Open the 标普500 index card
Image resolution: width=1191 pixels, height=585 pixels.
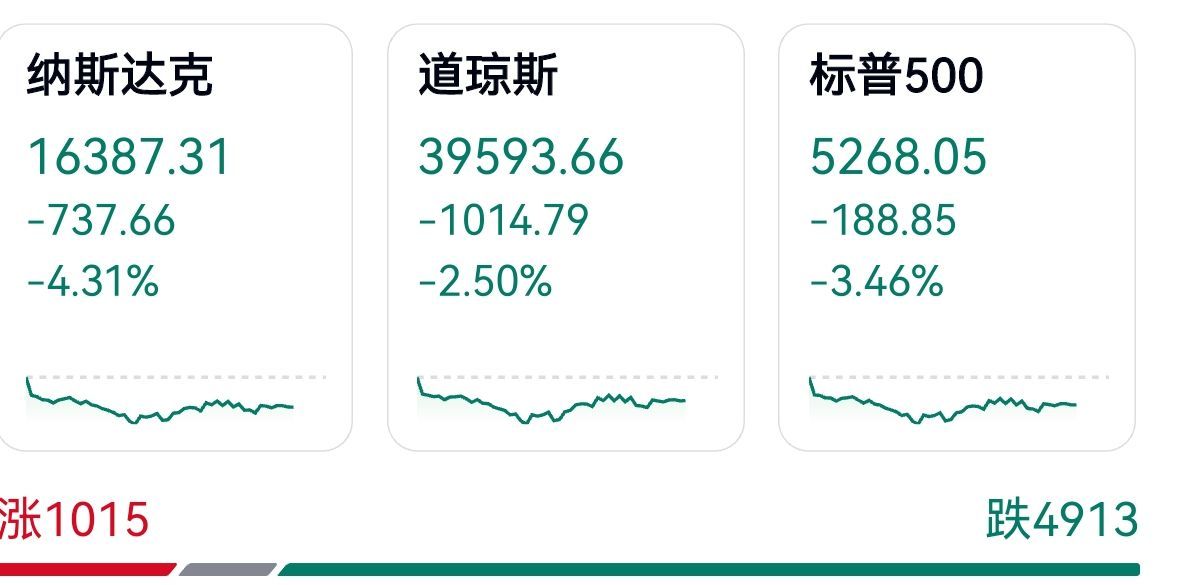[956, 238]
